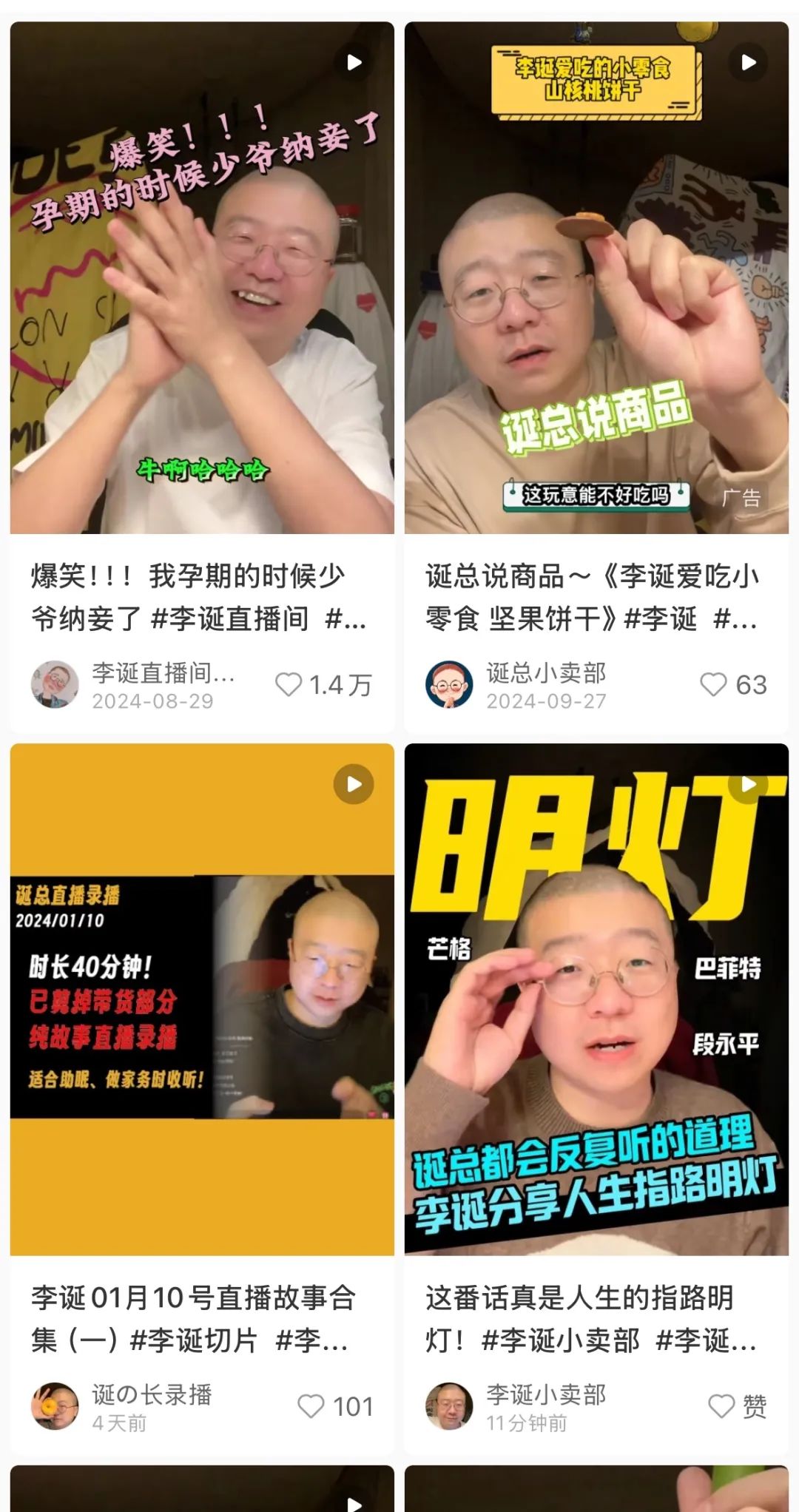Open the 爆笑 孕期的时候少爷纳妾了 video
This screenshot has height=1512, width=799.
pos(201,277)
